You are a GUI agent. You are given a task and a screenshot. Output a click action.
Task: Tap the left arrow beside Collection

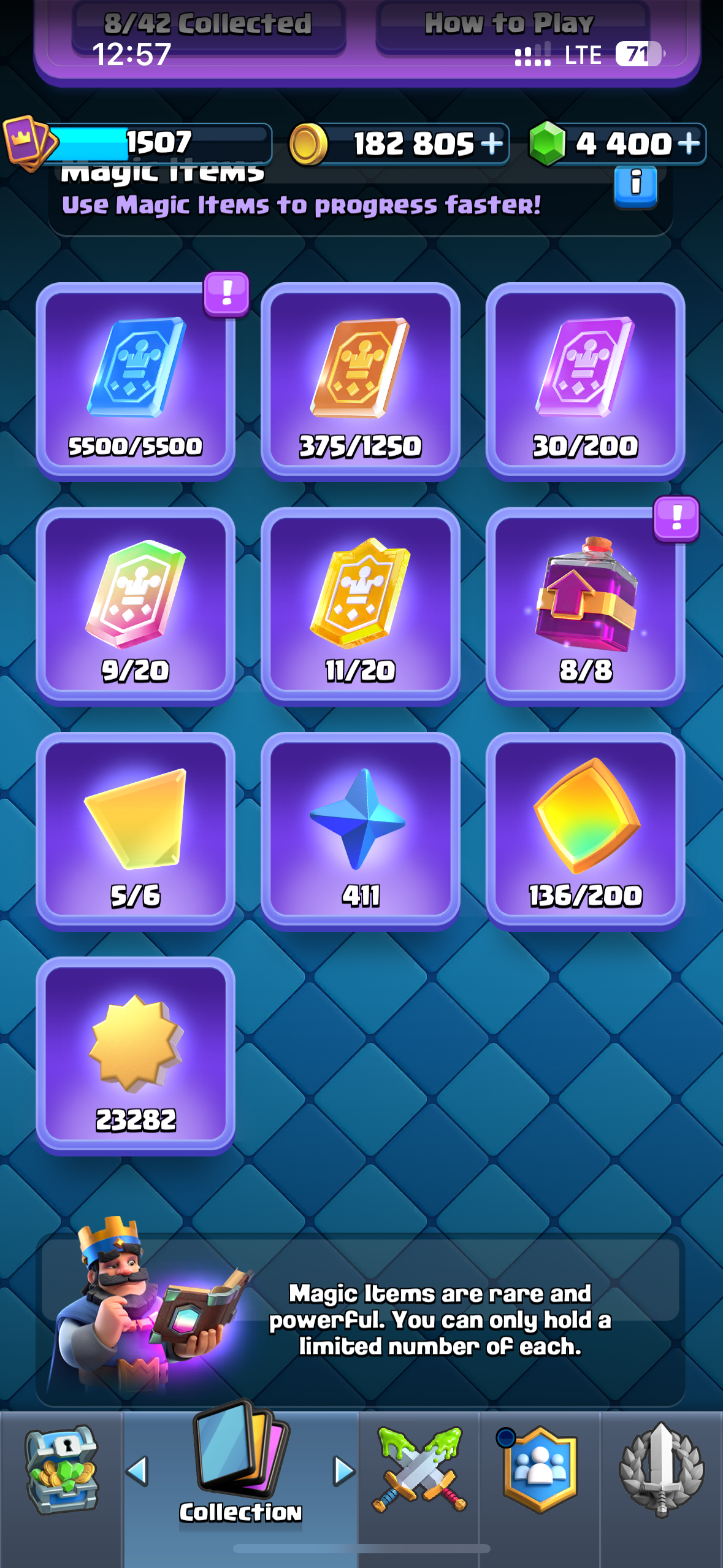tap(137, 1470)
